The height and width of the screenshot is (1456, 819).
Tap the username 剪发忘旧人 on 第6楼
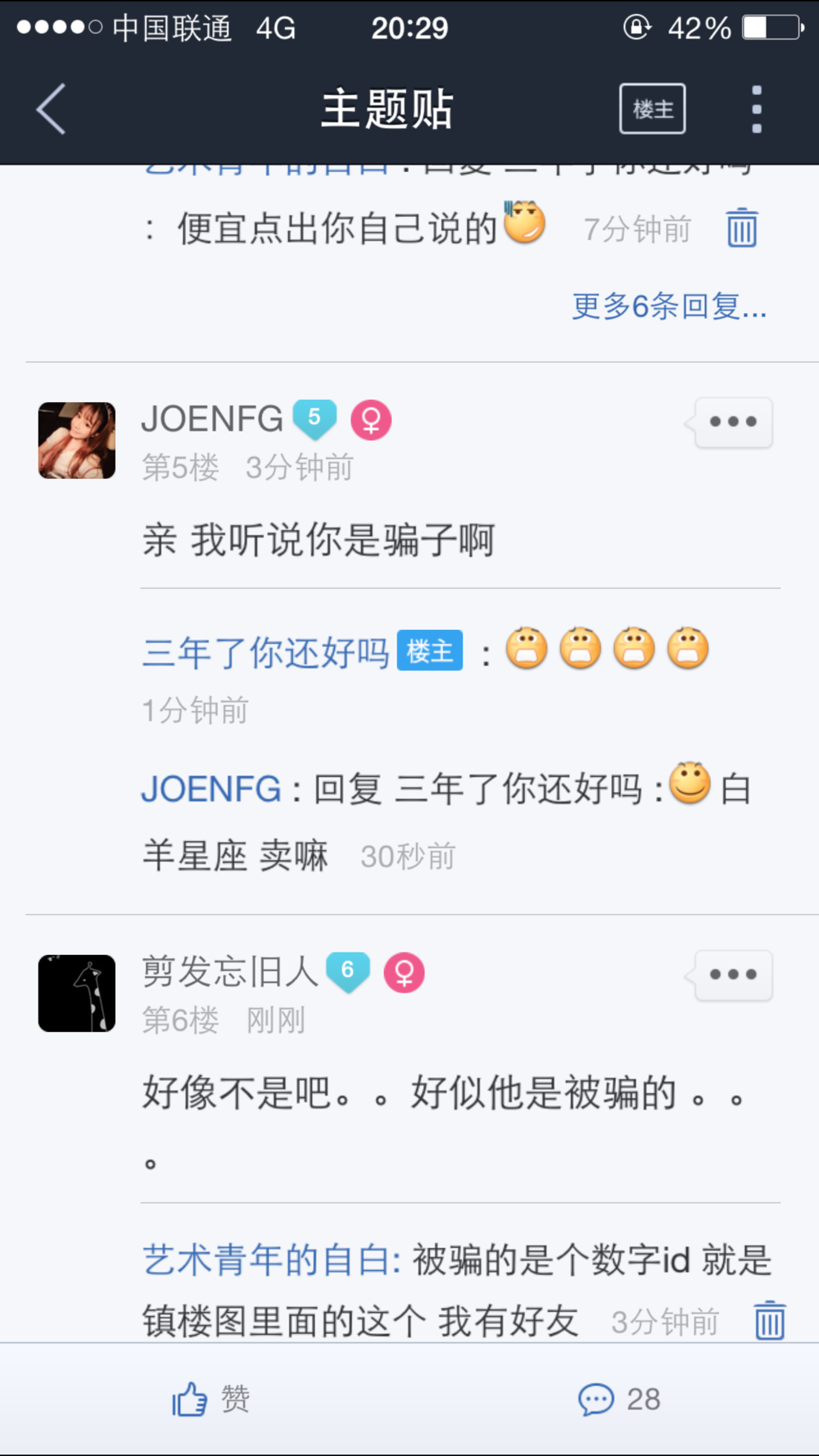230,972
